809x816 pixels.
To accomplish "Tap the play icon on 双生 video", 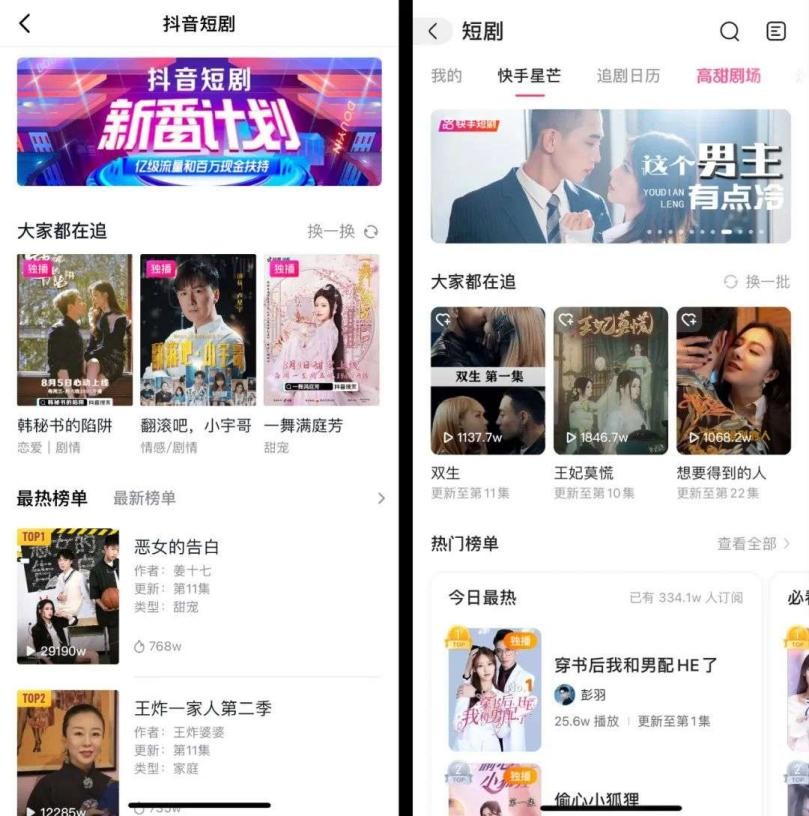I will click(451, 435).
